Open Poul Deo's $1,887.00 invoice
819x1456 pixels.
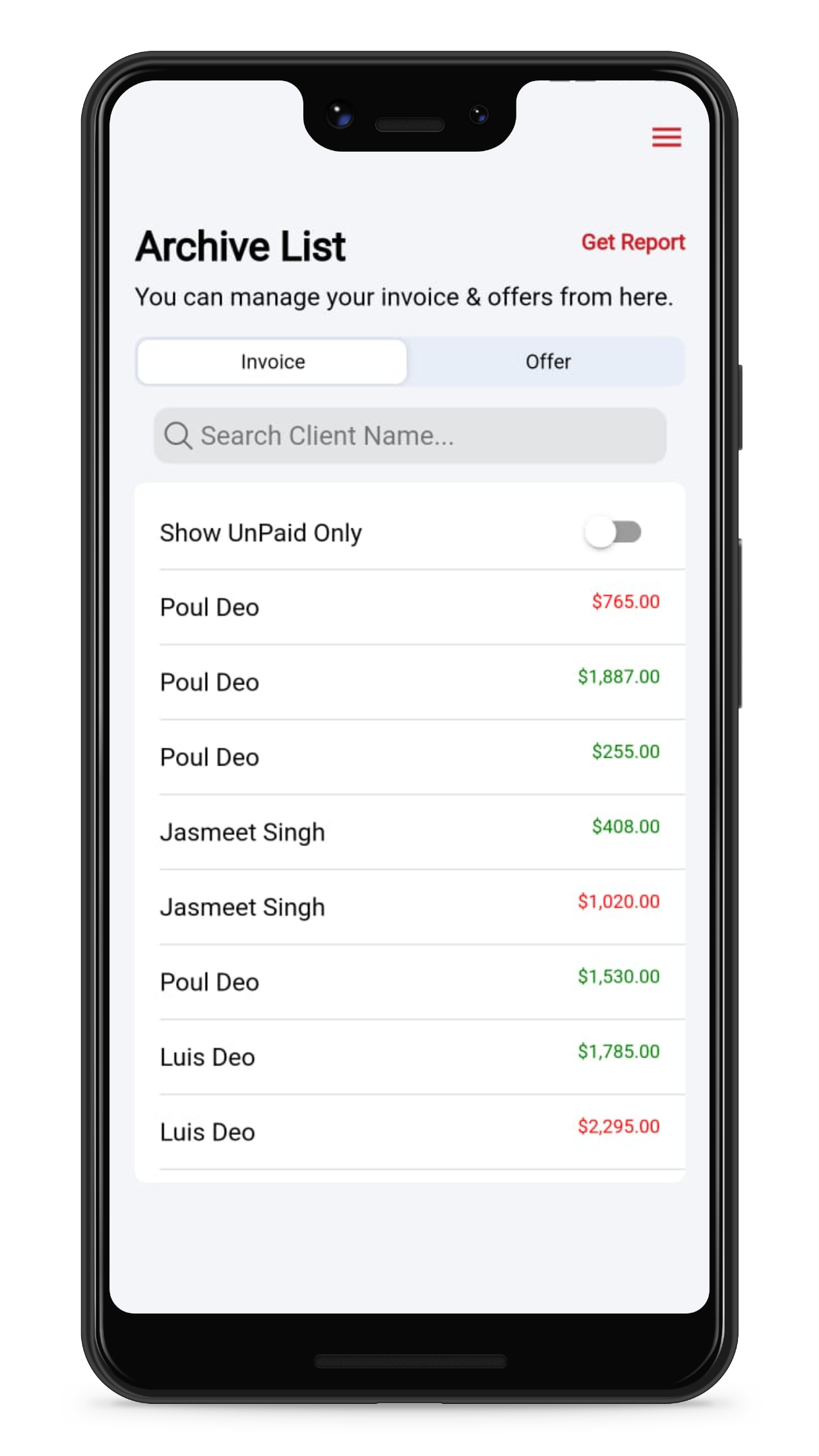point(409,682)
